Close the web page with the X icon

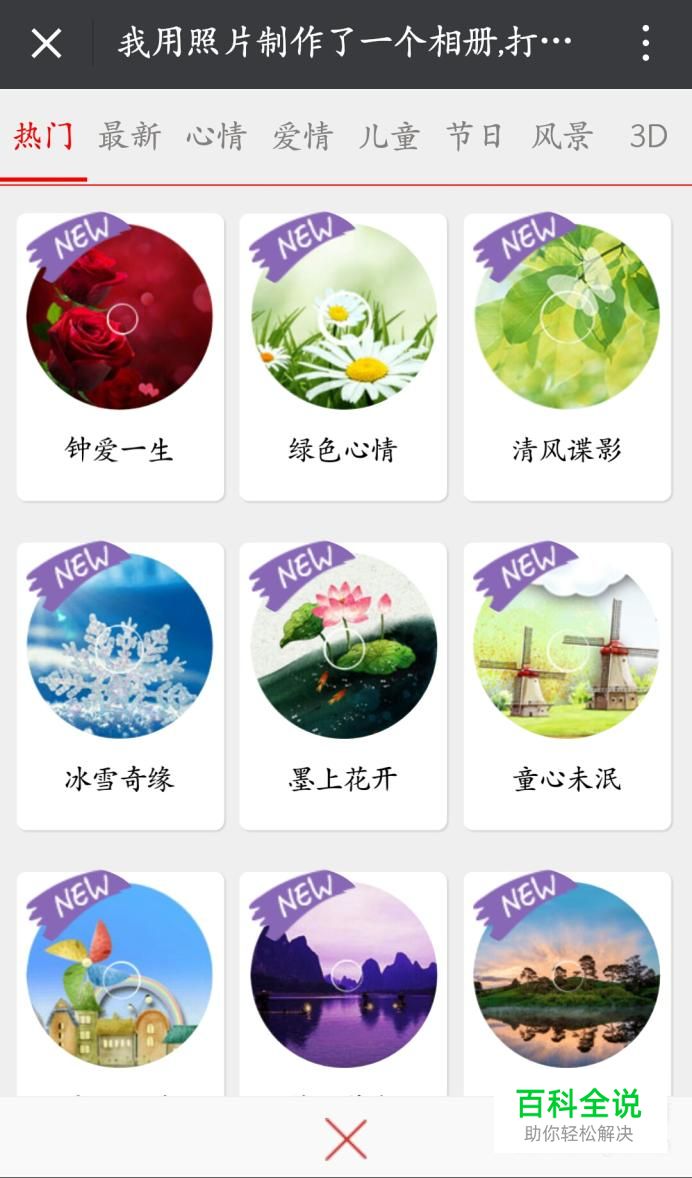point(46,43)
